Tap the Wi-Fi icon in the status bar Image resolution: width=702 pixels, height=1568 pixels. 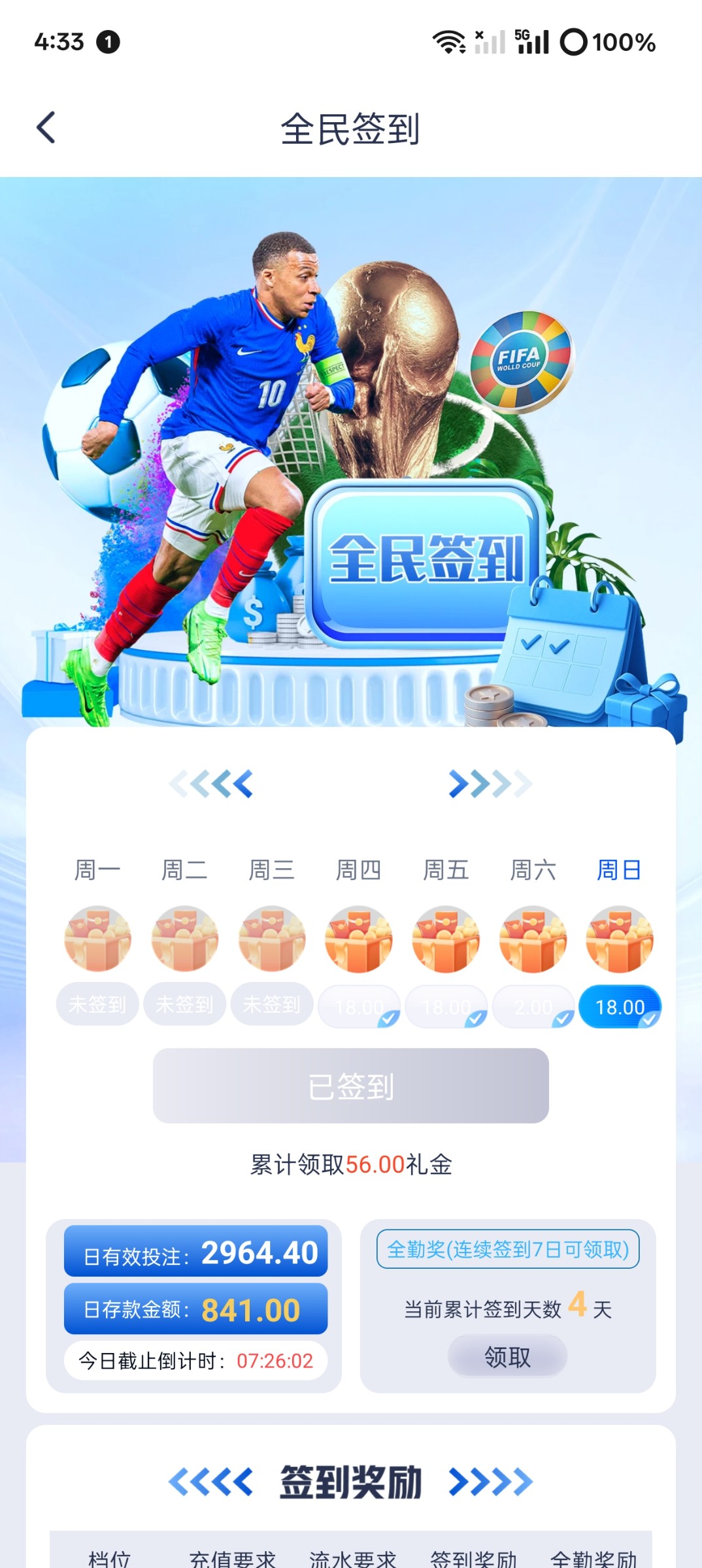pos(448,42)
